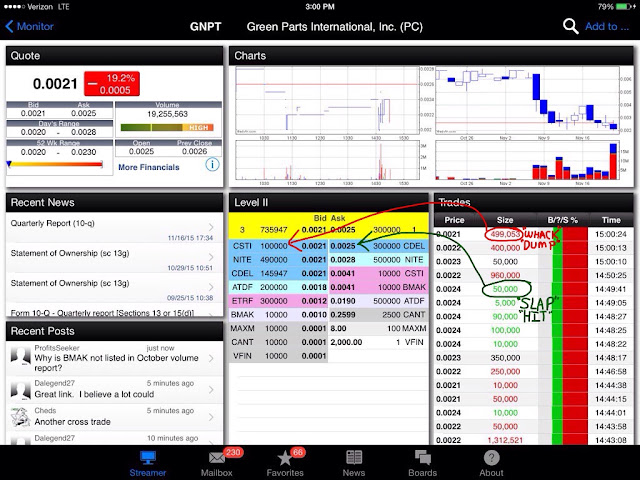Image resolution: width=640 pixels, height=480 pixels.
Task: Open Statement of Ownership from 10/29/15
Action: (114, 259)
